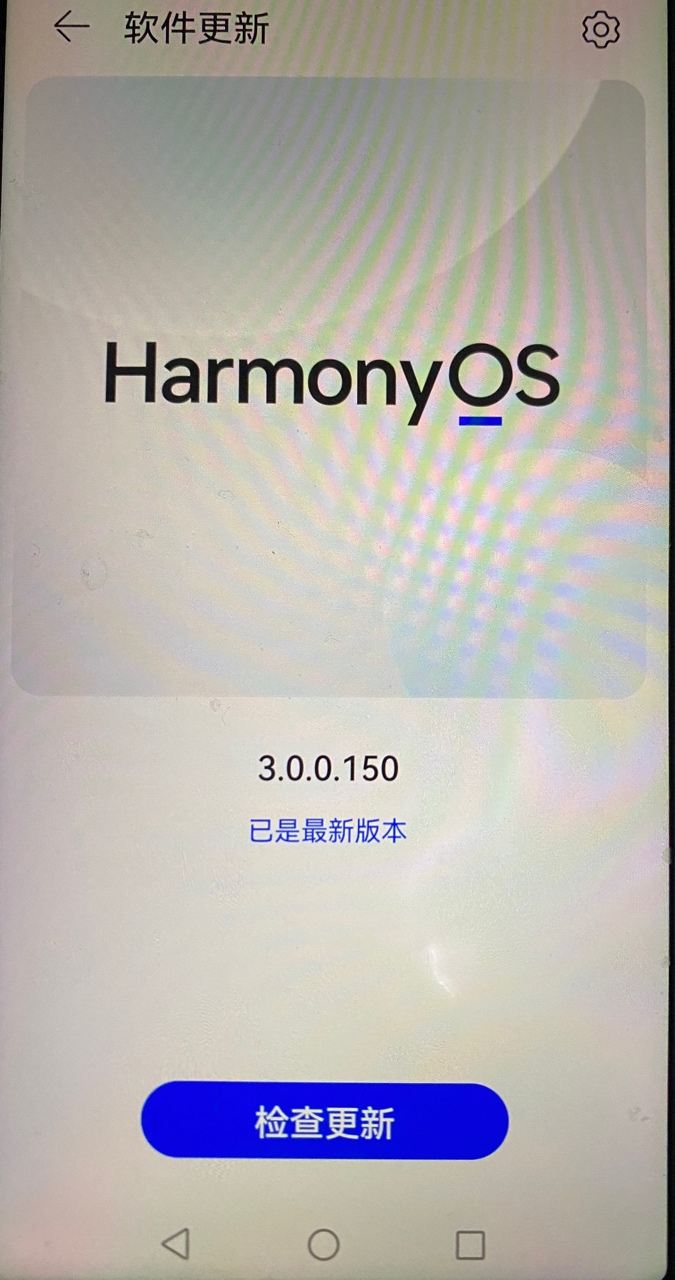Viewport: 675px width, 1280px height.
Task: Go to the home screen
Action: pos(323,1244)
